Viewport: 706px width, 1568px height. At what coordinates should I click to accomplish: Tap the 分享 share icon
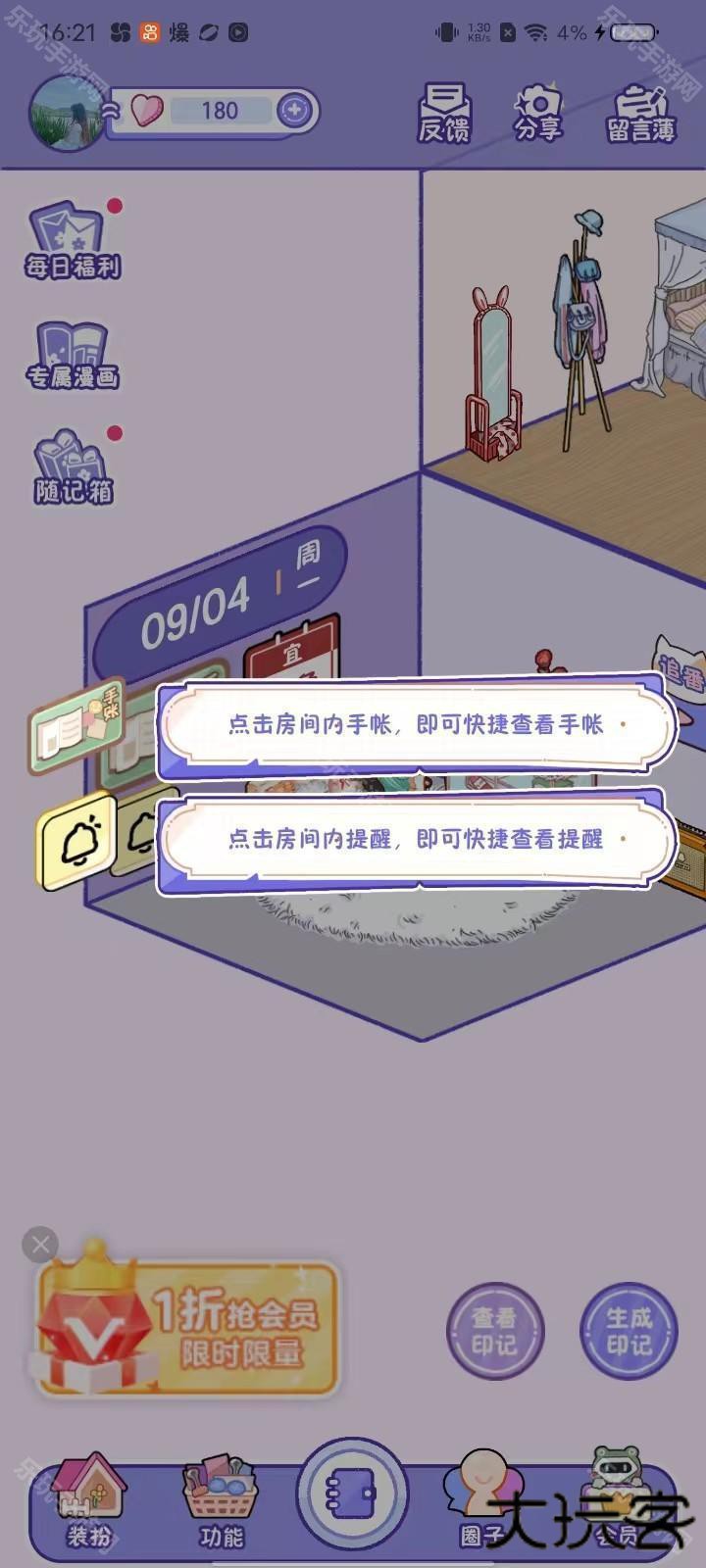coord(537,114)
